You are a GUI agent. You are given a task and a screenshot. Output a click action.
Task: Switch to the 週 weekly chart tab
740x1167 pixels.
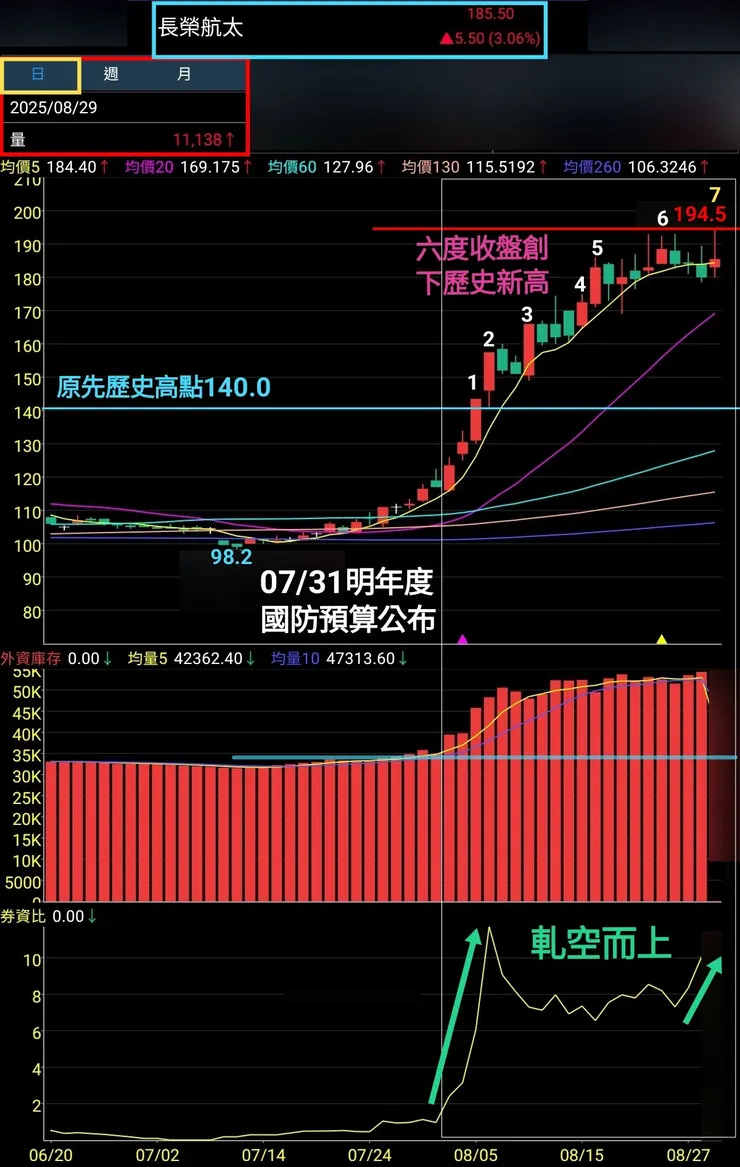pos(110,75)
